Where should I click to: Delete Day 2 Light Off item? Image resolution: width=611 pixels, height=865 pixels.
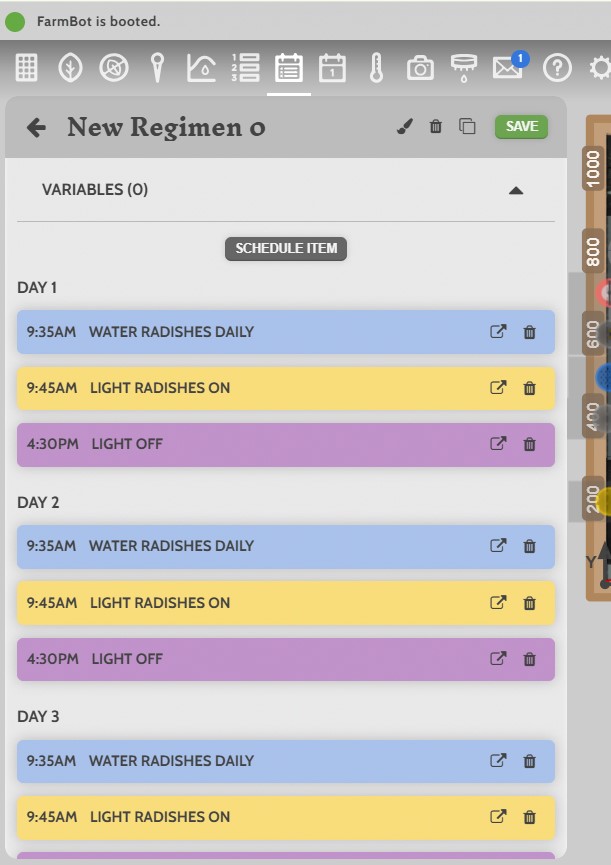[x=530, y=659]
